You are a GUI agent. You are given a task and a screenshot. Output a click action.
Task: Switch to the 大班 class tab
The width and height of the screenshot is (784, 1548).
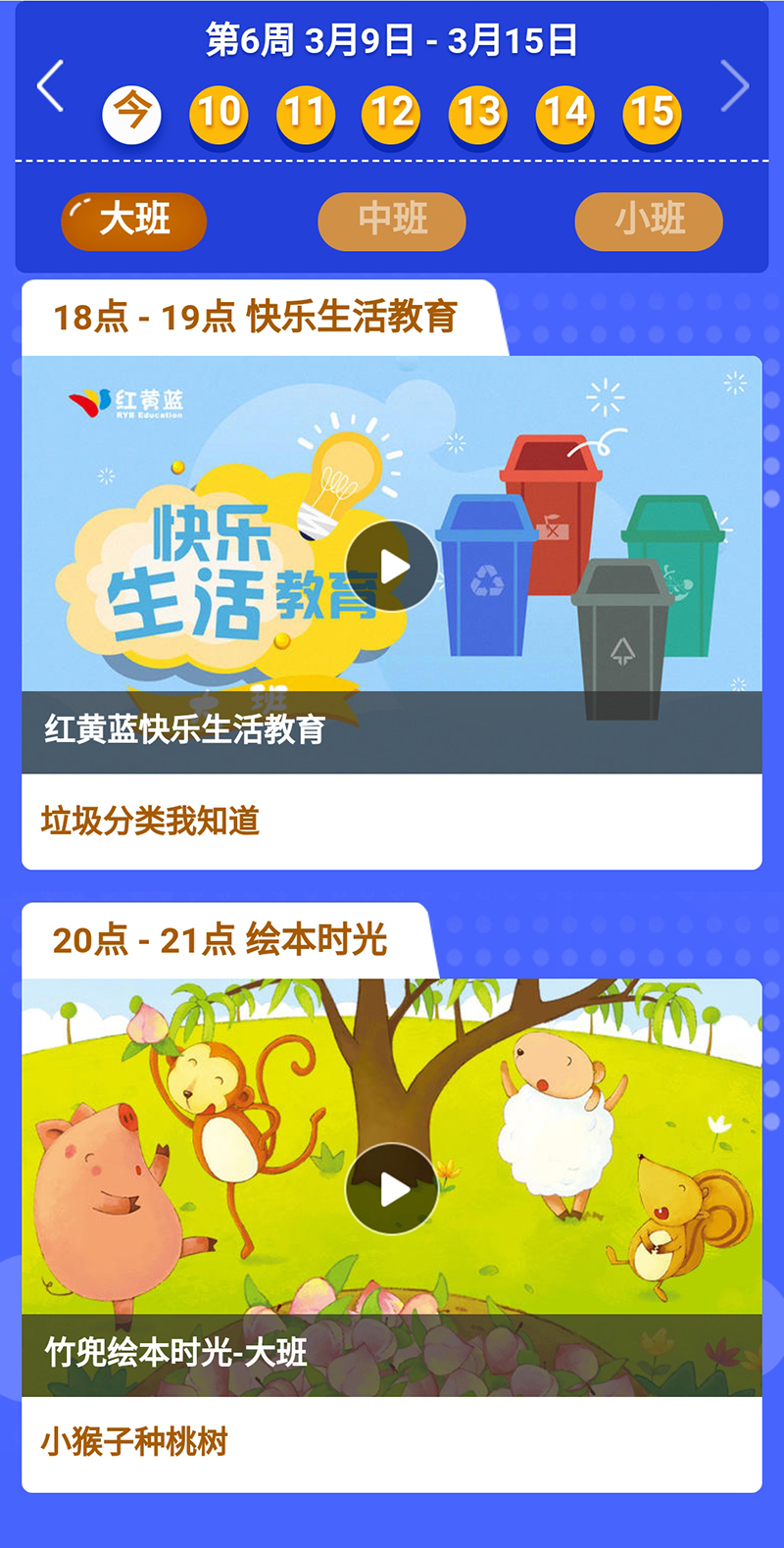(134, 221)
